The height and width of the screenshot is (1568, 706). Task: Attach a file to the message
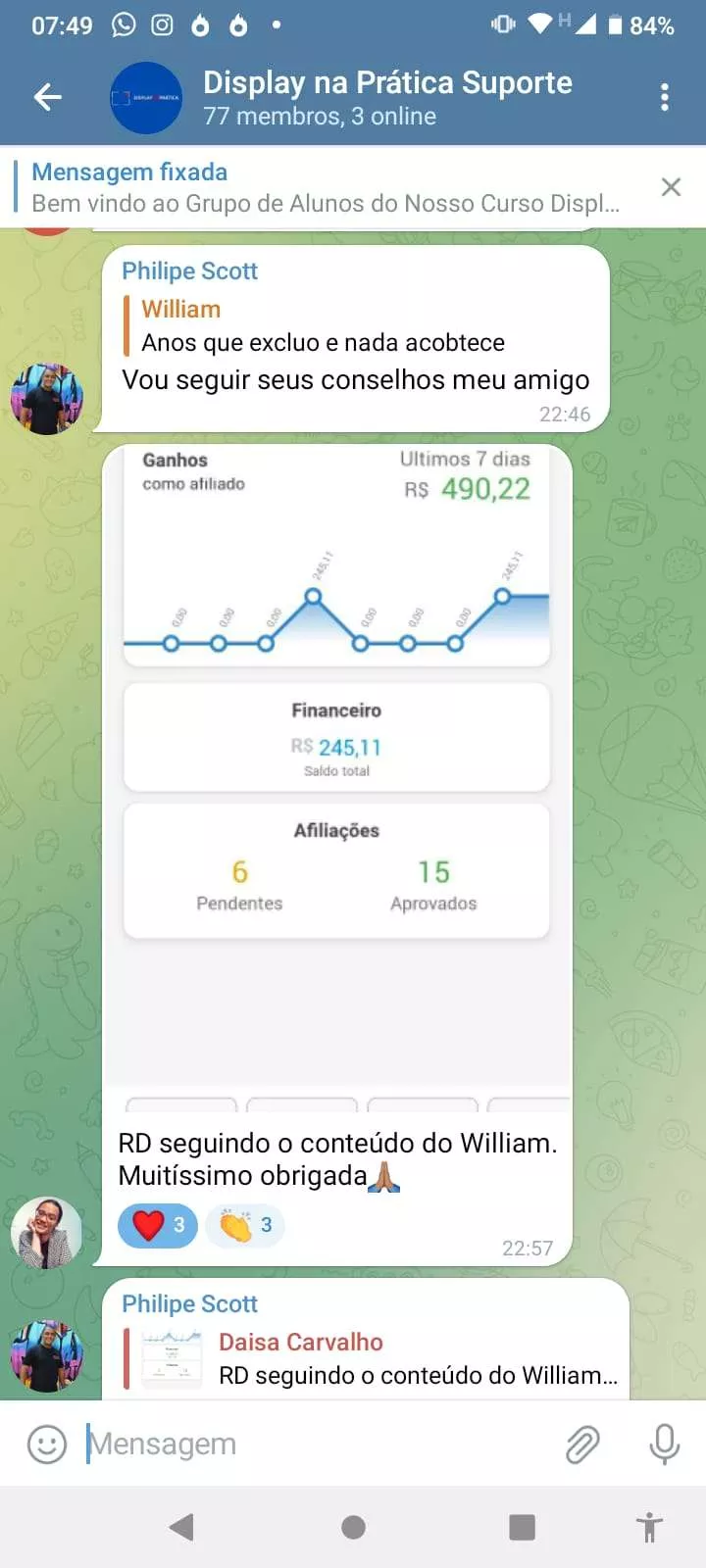(582, 1444)
